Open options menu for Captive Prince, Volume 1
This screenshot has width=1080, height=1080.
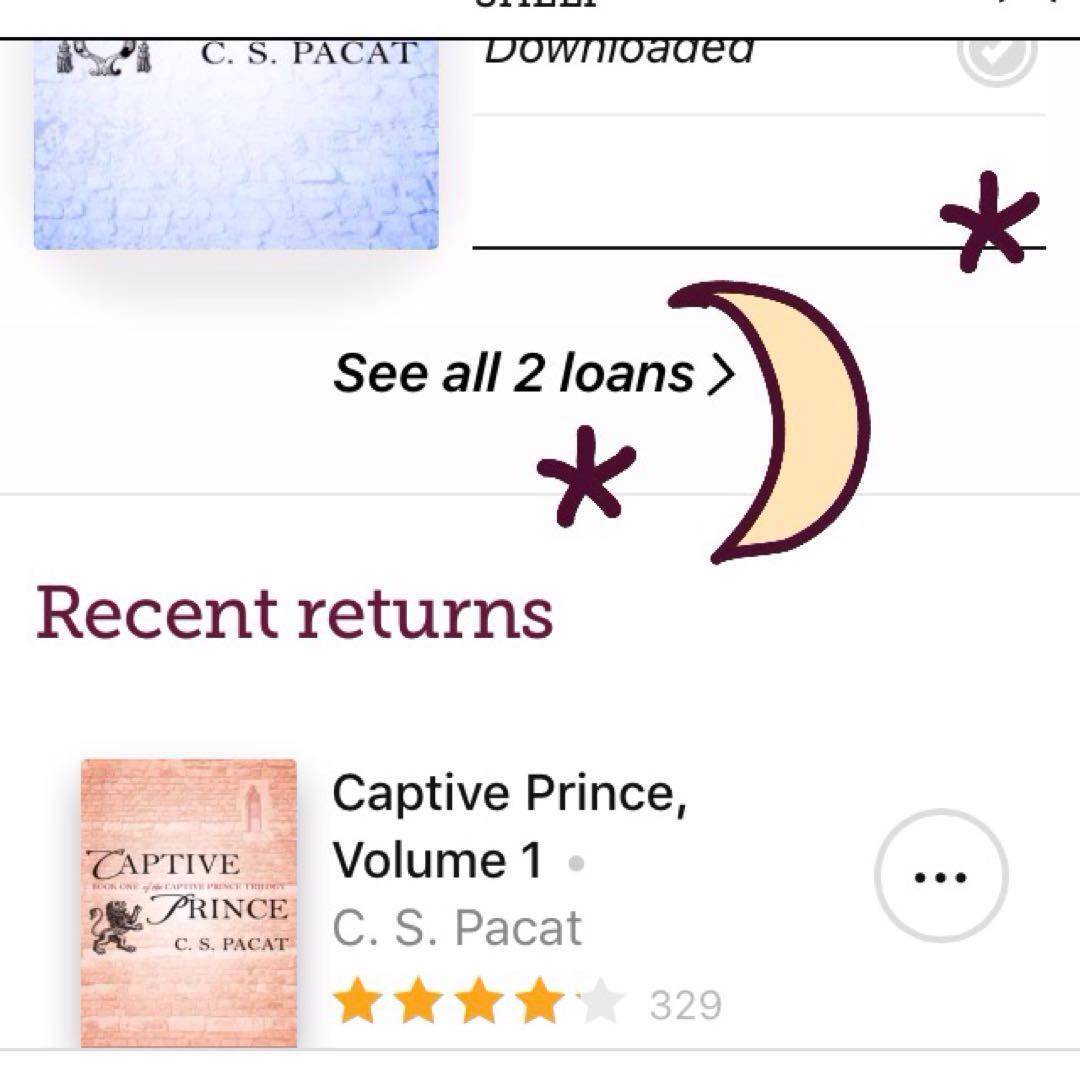(941, 876)
